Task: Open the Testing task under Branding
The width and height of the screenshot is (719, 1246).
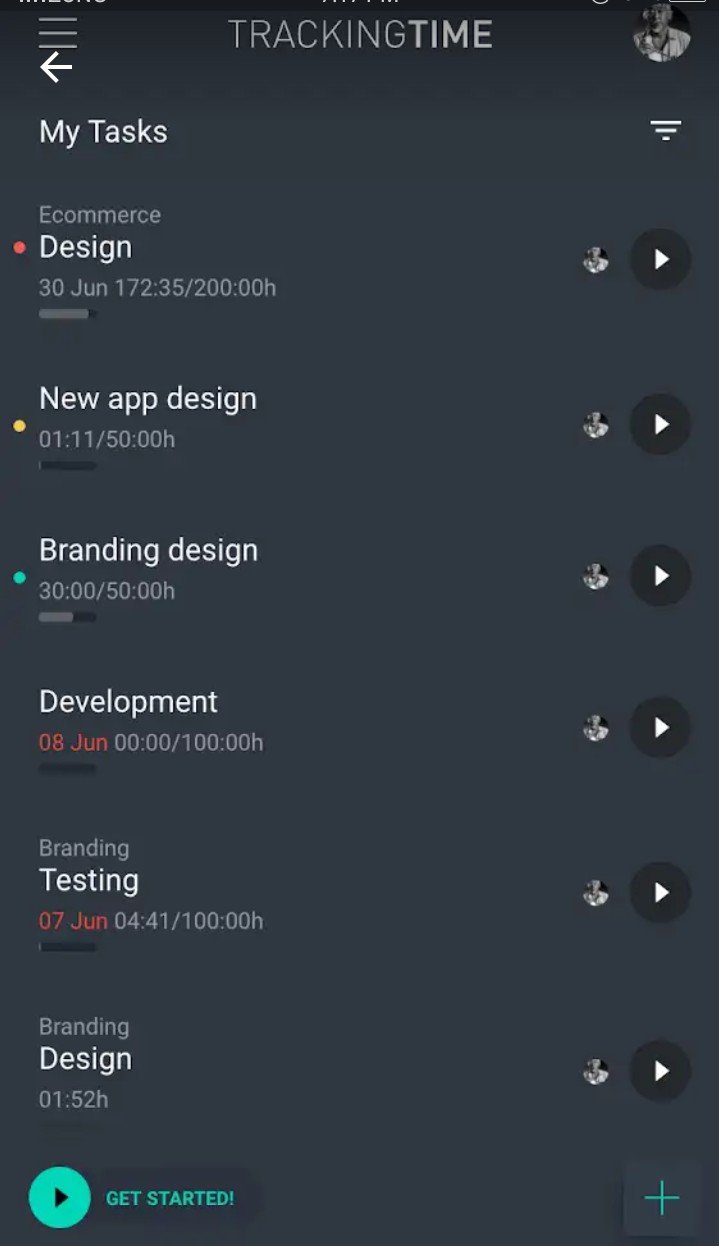Action: [x=89, y=880]
